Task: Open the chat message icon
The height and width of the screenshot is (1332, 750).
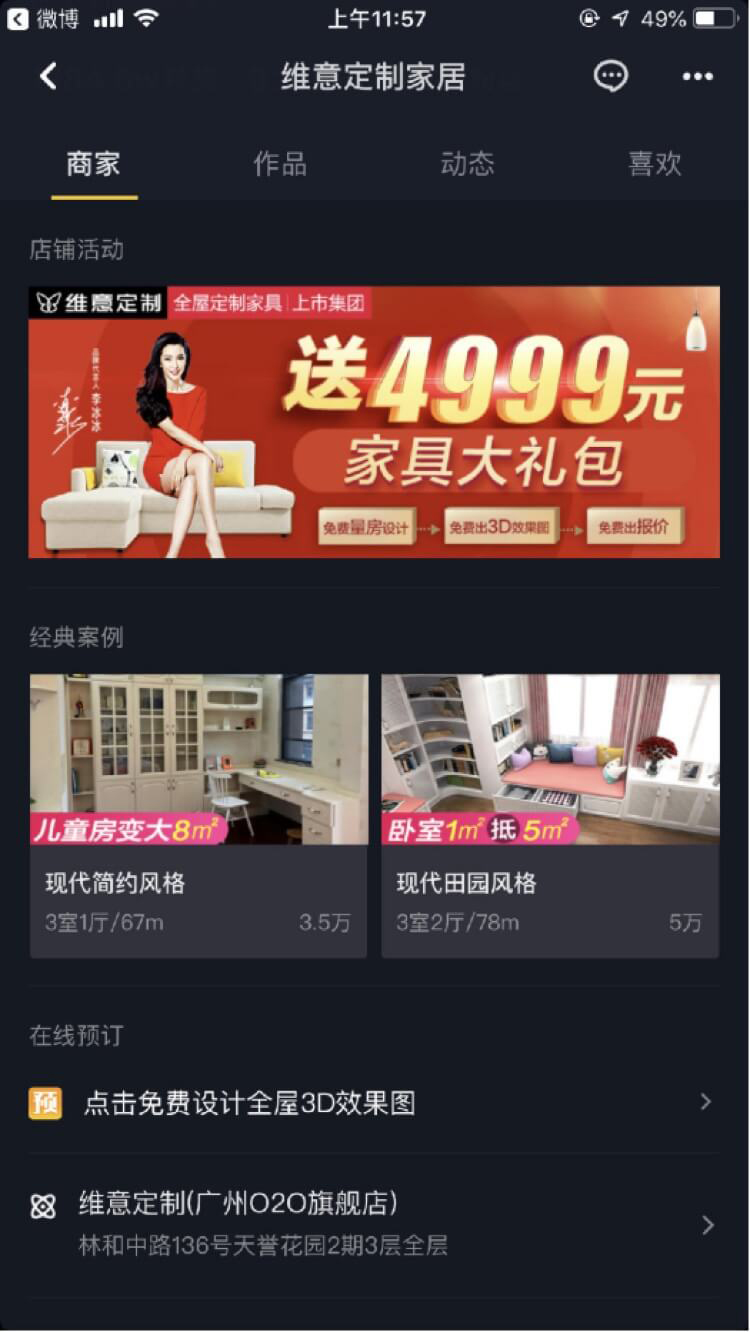Action: pyautogui.click(x=610, y=77)
